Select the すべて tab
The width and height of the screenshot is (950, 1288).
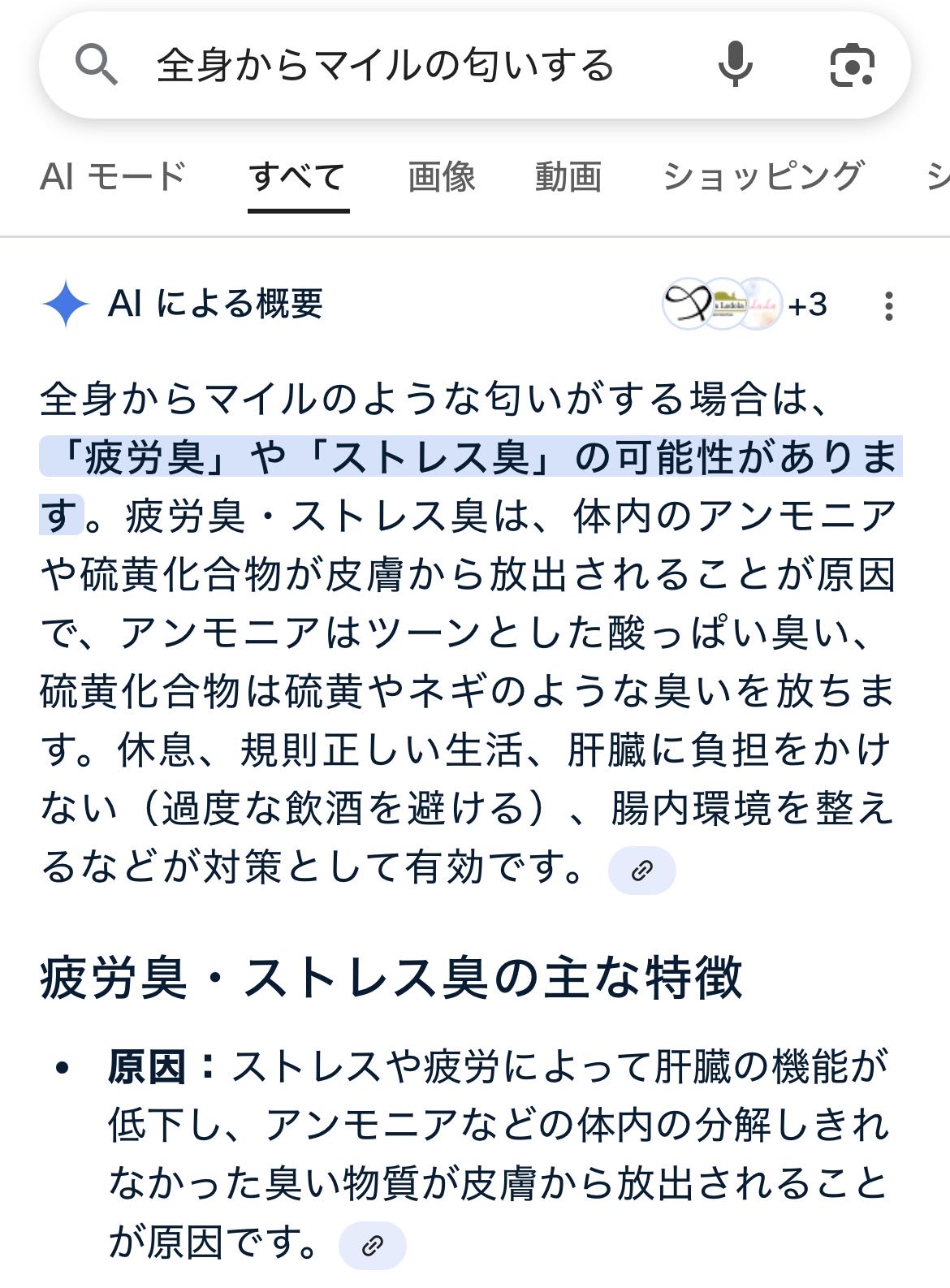[x=297, y=176]
